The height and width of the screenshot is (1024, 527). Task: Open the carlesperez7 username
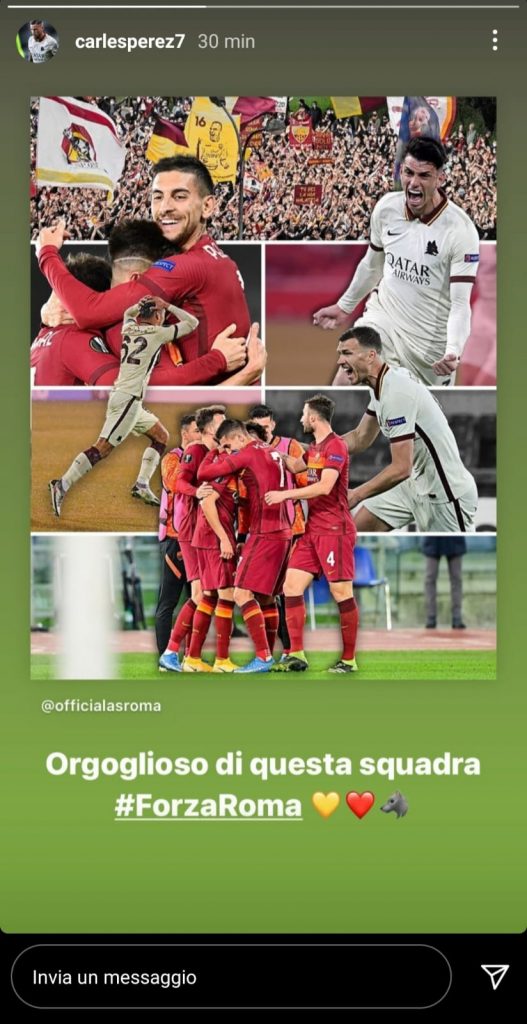pyautogui.click(x=130, y=42)
